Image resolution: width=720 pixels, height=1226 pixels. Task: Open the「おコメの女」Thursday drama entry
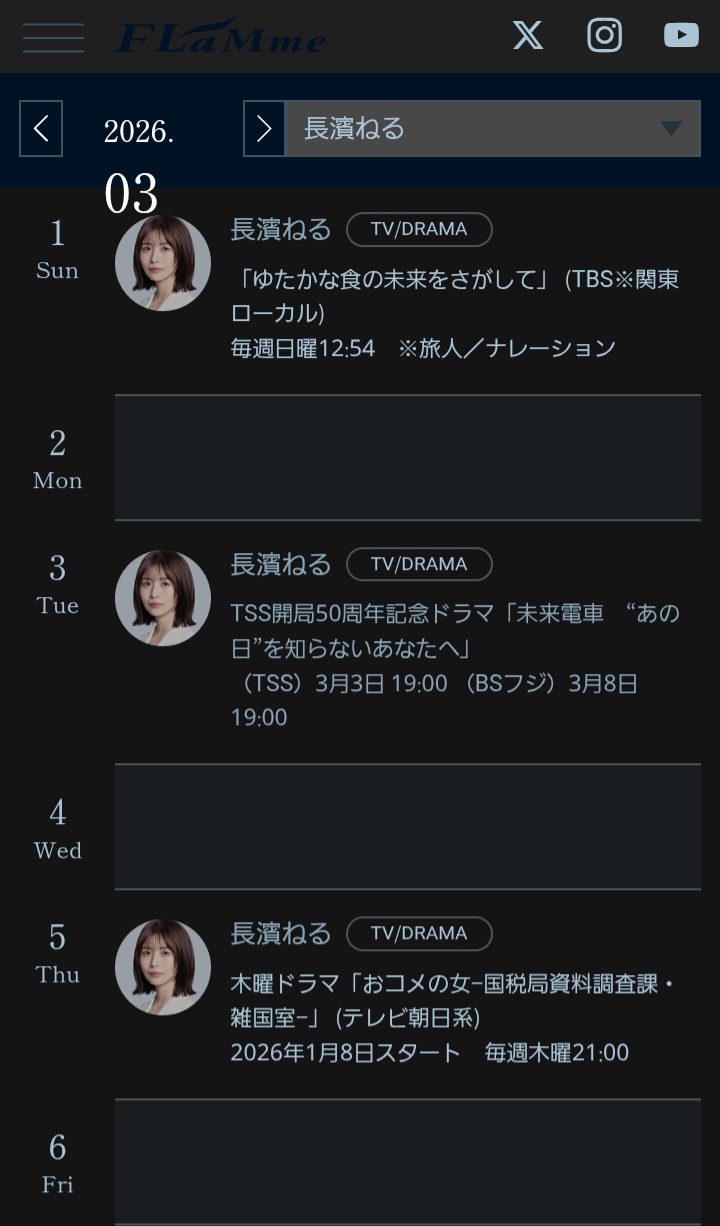tap(452, 1001)
